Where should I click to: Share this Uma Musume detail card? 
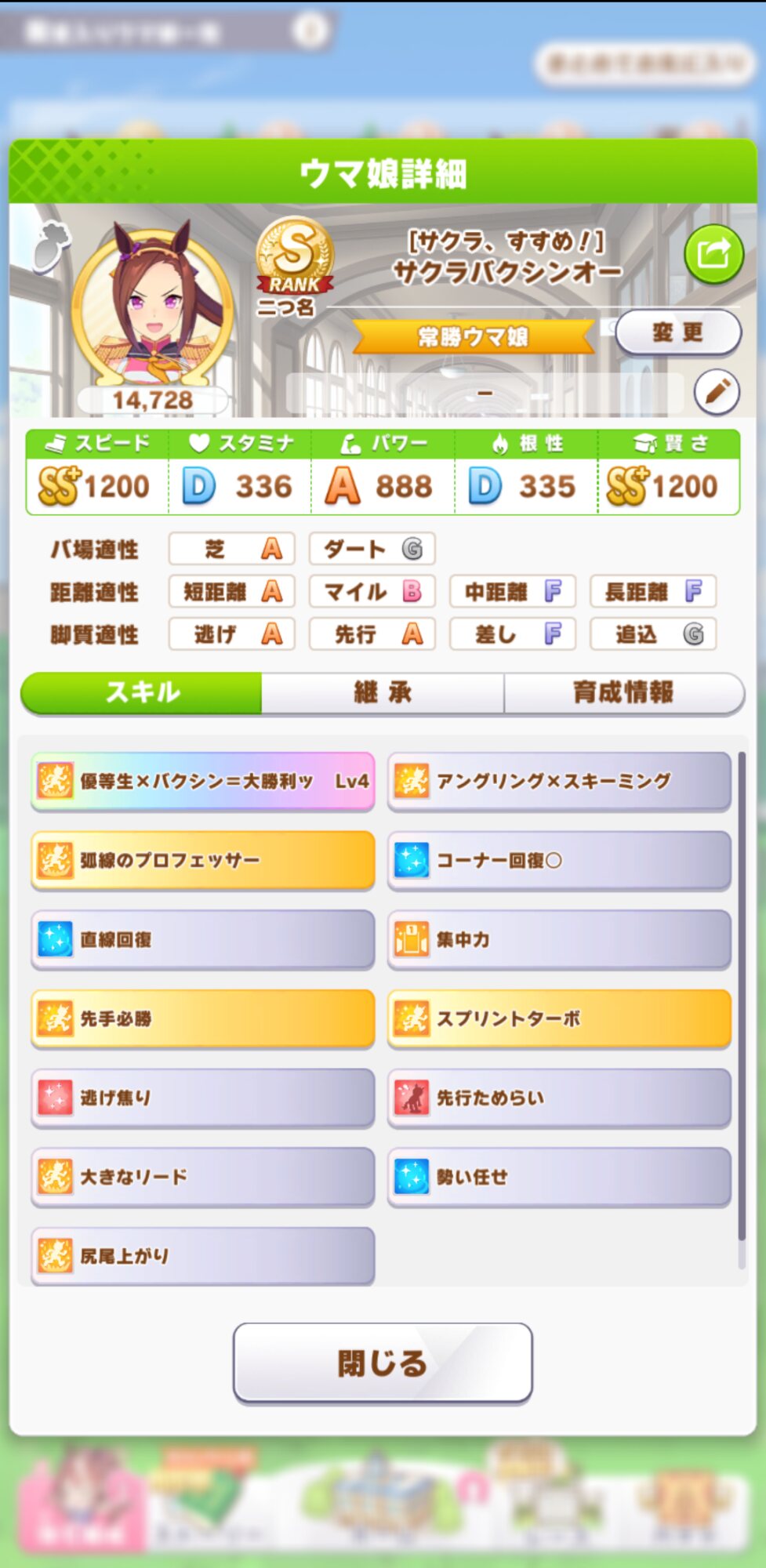713,253
